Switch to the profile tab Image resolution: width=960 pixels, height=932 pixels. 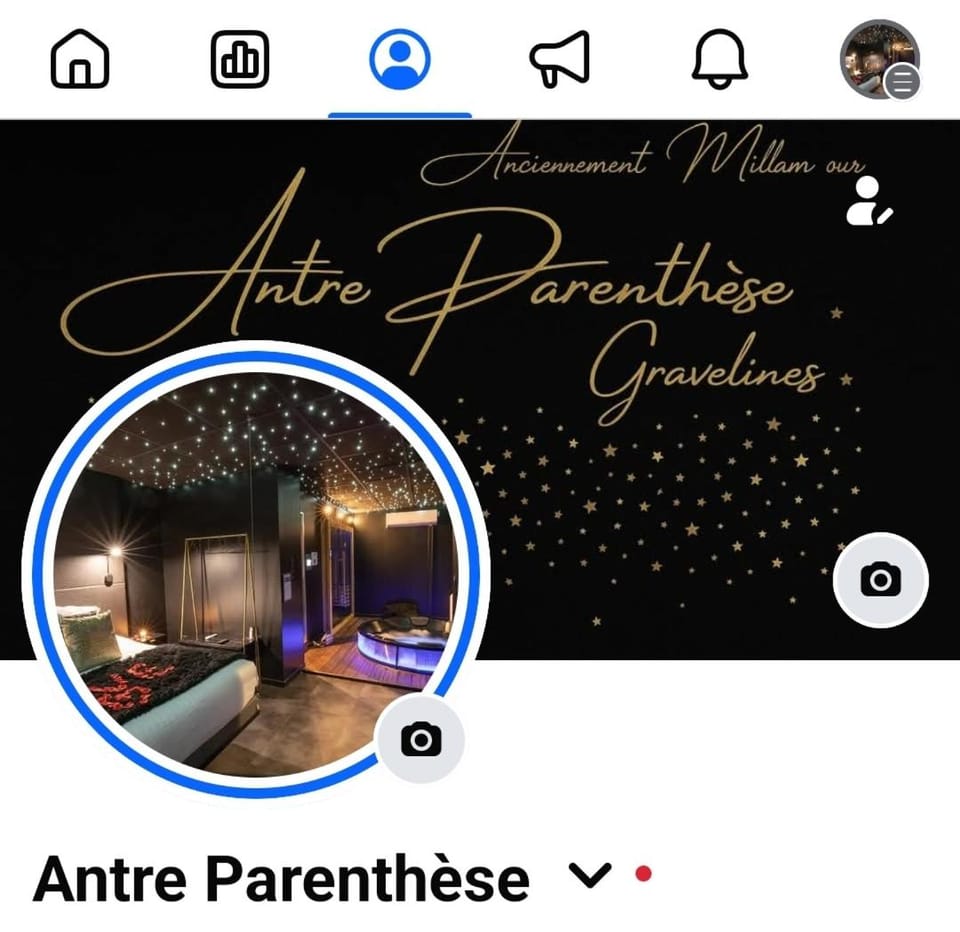399,60
